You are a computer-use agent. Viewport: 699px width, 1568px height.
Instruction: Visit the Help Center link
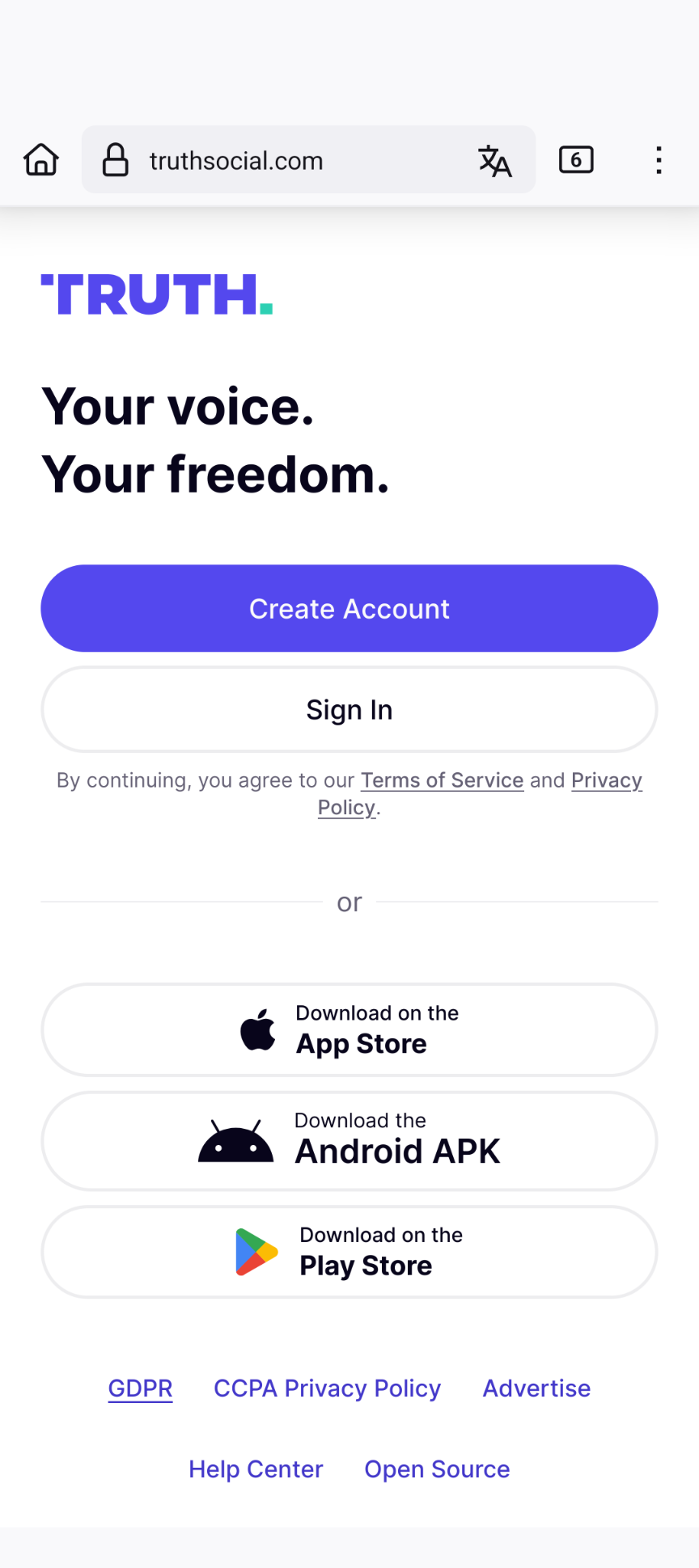click(x=256, y=1469)
